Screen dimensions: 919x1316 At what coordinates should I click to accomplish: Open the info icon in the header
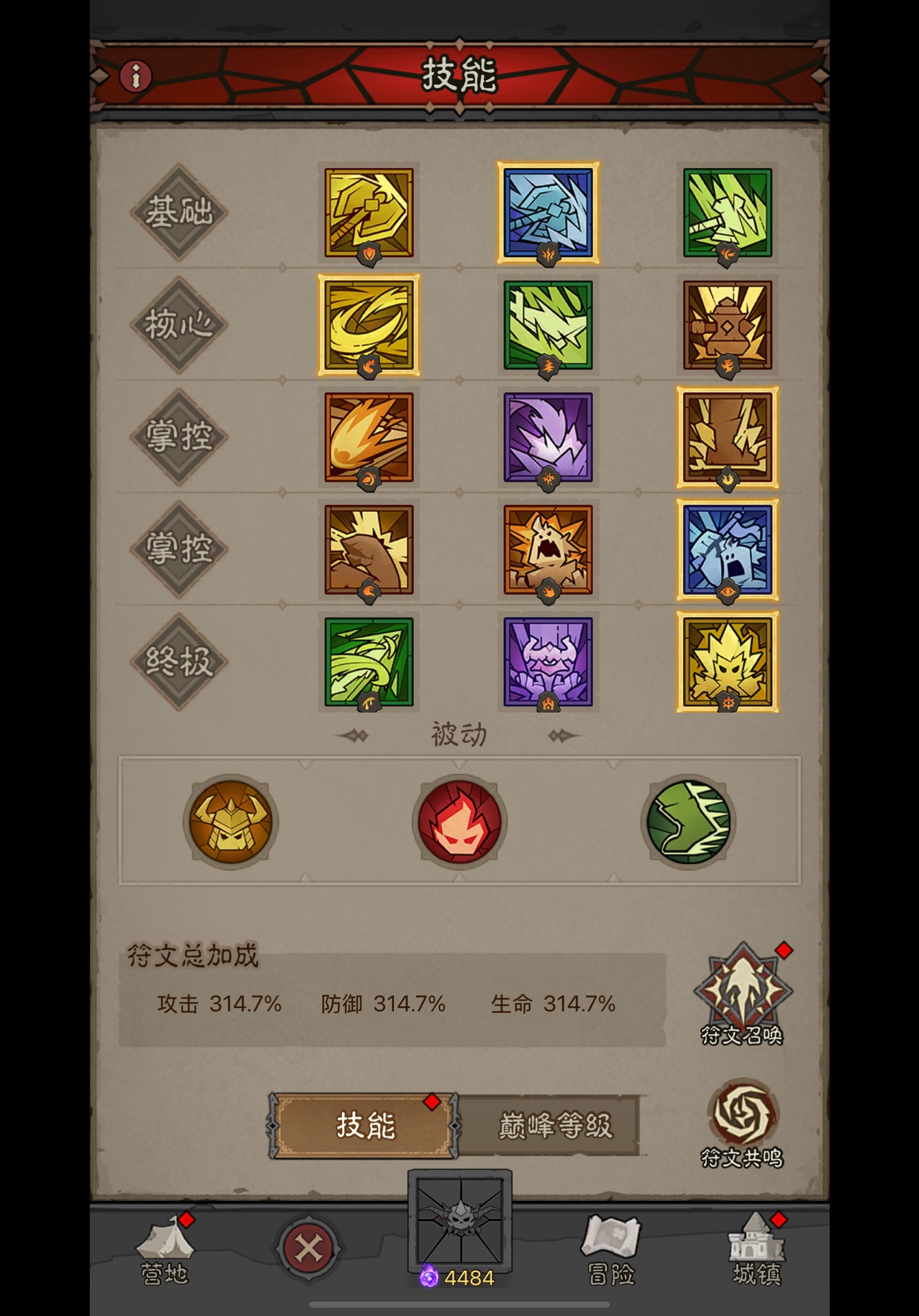pyautogui.click(x=136, y=76)
